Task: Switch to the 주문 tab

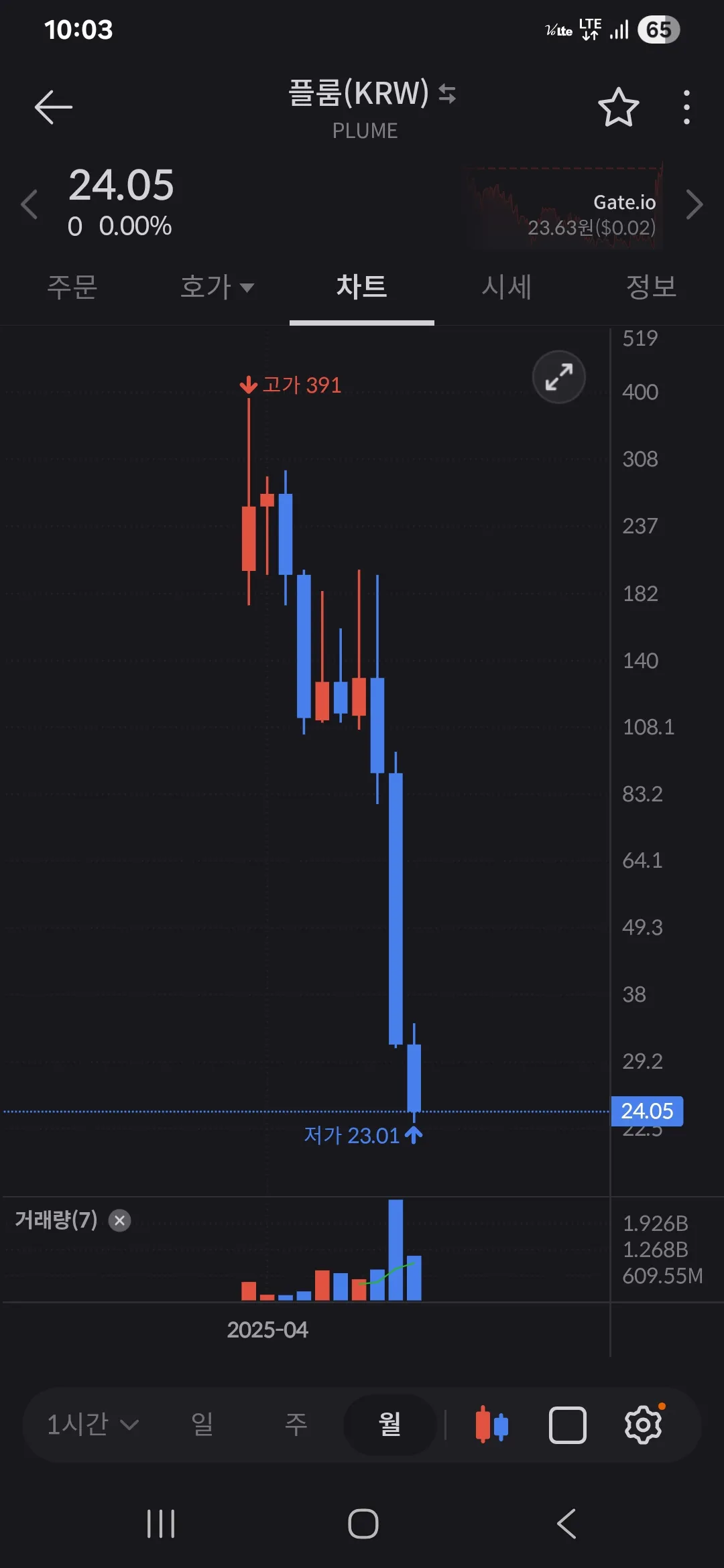Action: (x=72, y=287)
